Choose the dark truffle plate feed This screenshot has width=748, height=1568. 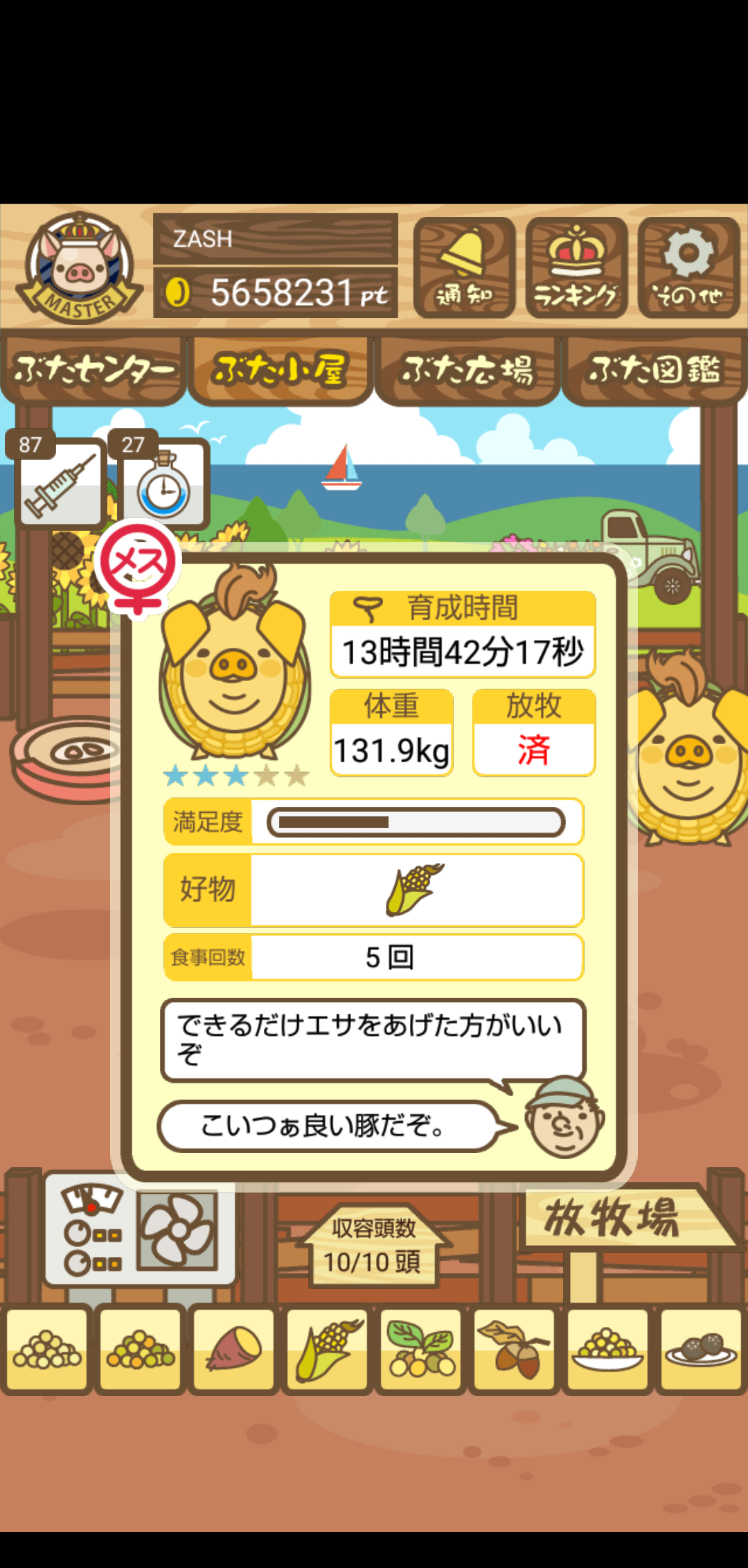(x=701, y=1348)
